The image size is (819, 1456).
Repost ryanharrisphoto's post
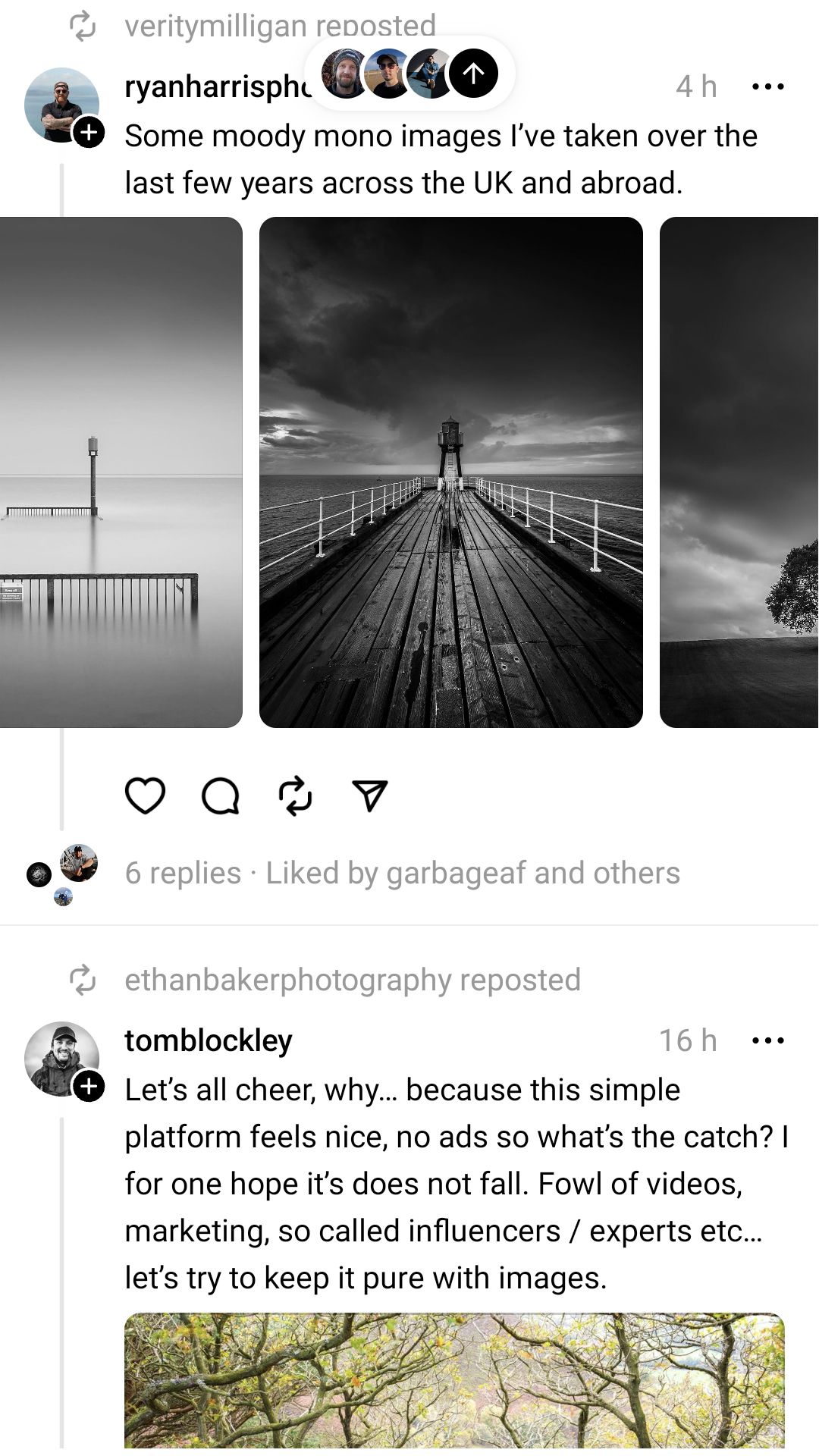click(295, 795)
